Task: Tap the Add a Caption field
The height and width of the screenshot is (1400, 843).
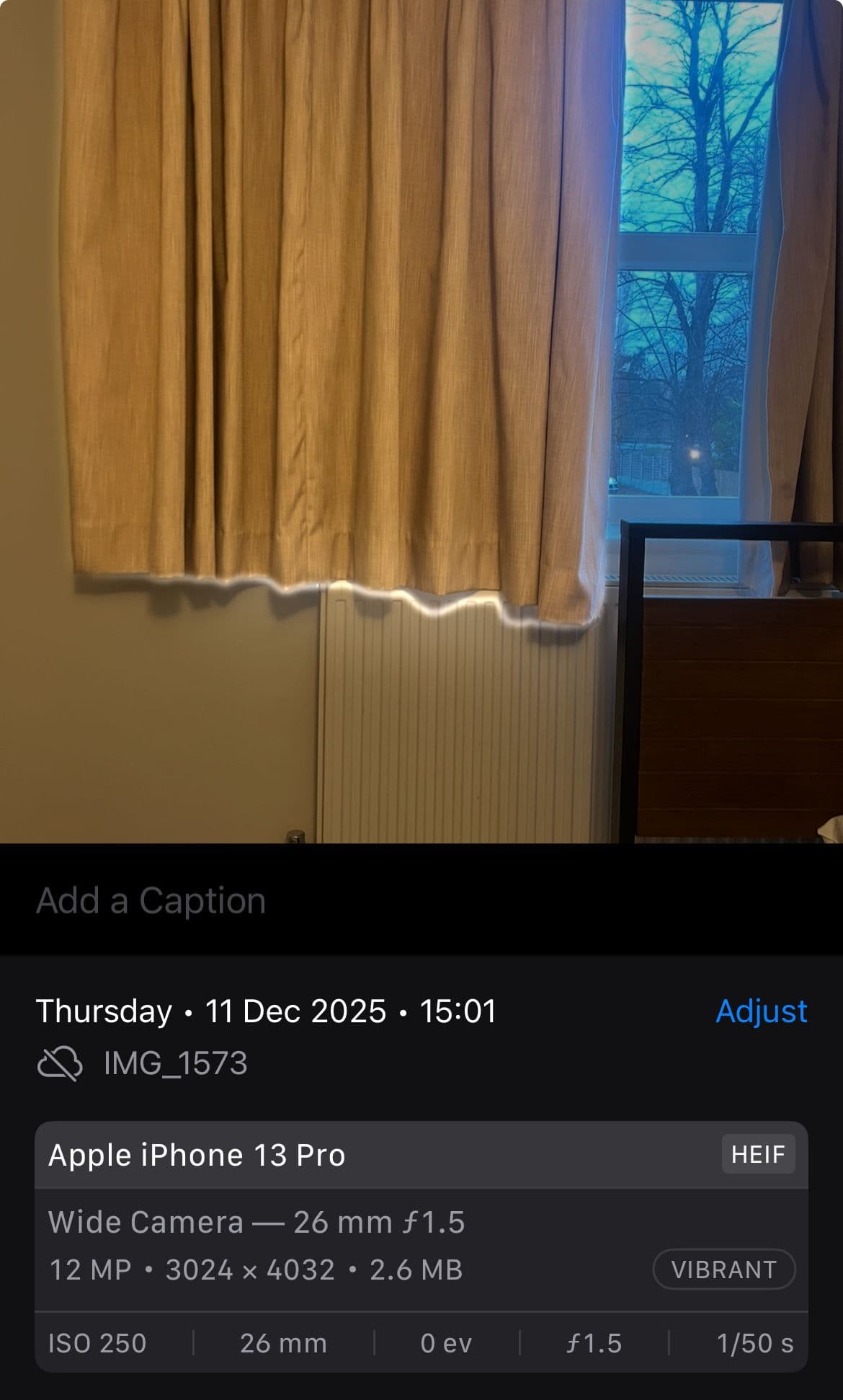Action: point(151,900)
